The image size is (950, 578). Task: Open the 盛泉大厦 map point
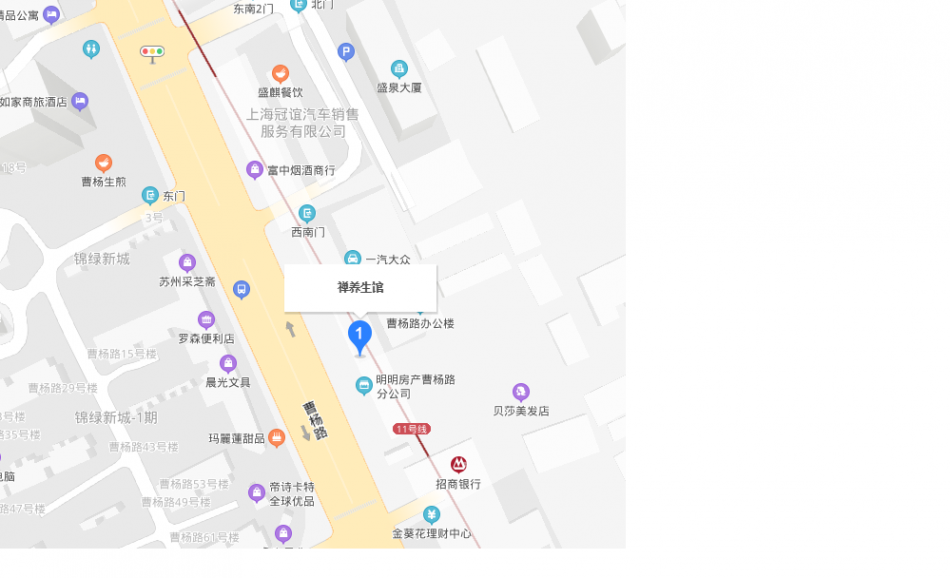pos(399,69)
